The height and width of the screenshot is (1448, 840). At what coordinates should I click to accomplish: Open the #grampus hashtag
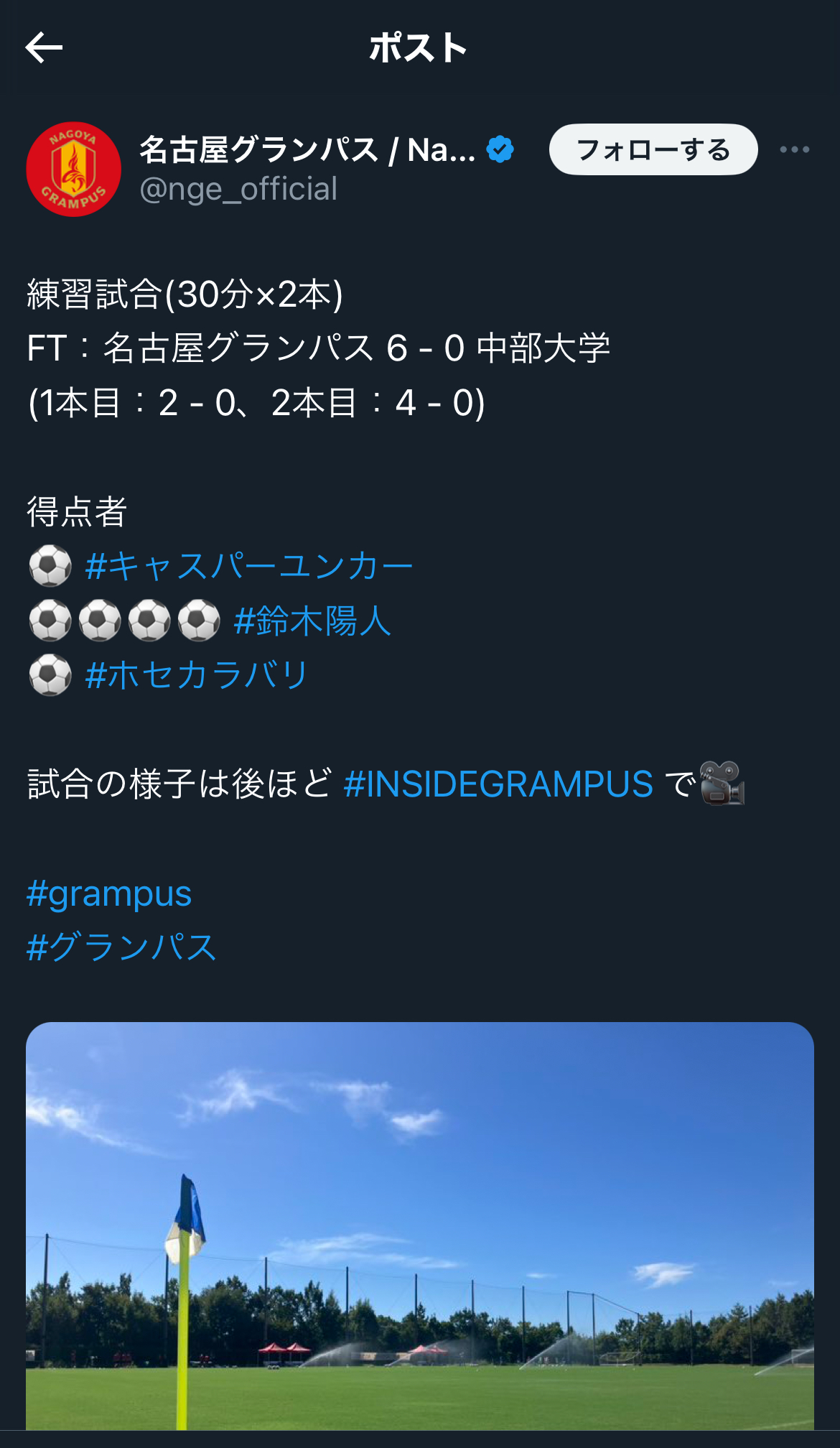[109, 894]
